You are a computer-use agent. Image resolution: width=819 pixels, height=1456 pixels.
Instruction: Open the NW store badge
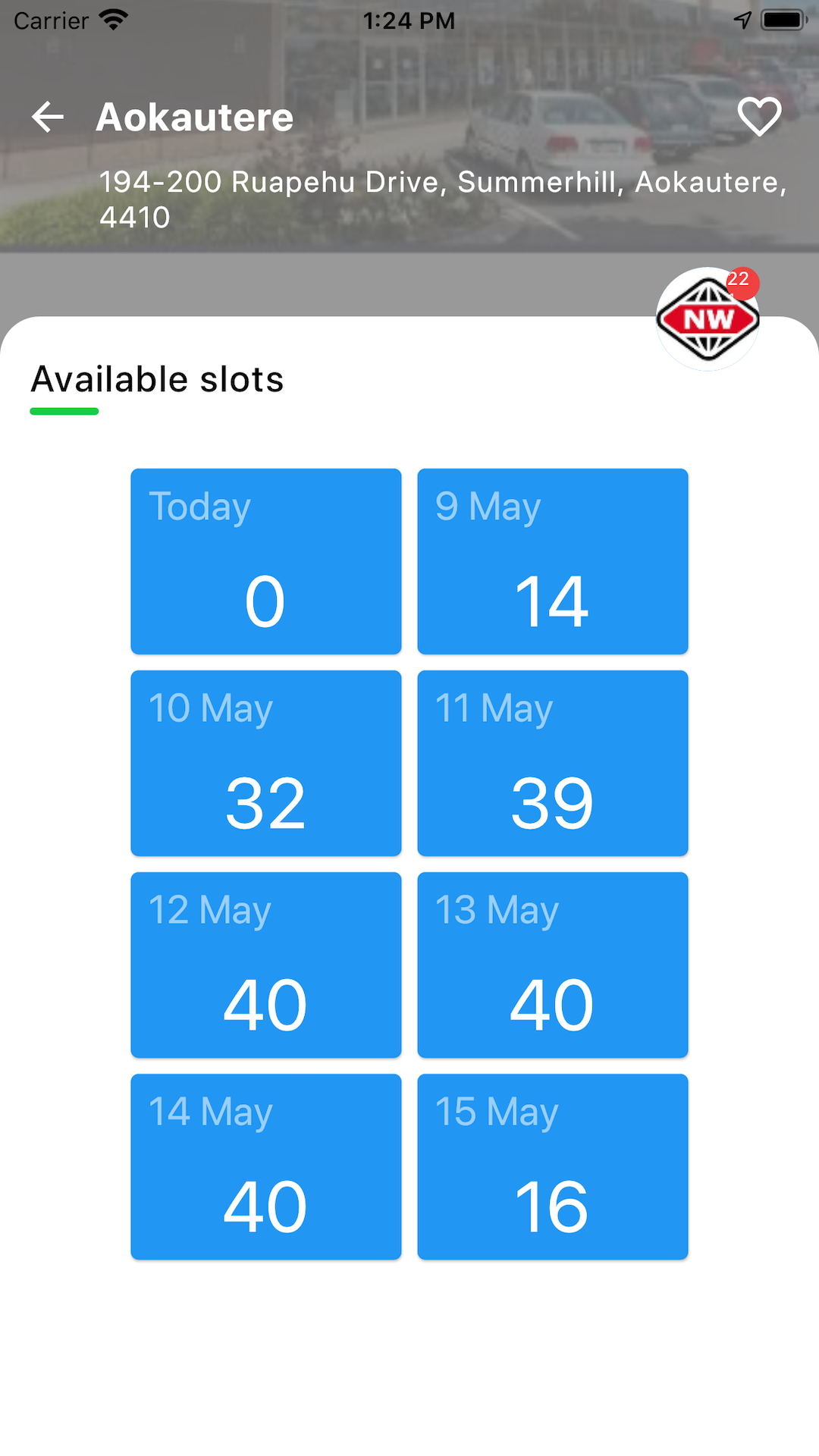[x=708, y=318]
